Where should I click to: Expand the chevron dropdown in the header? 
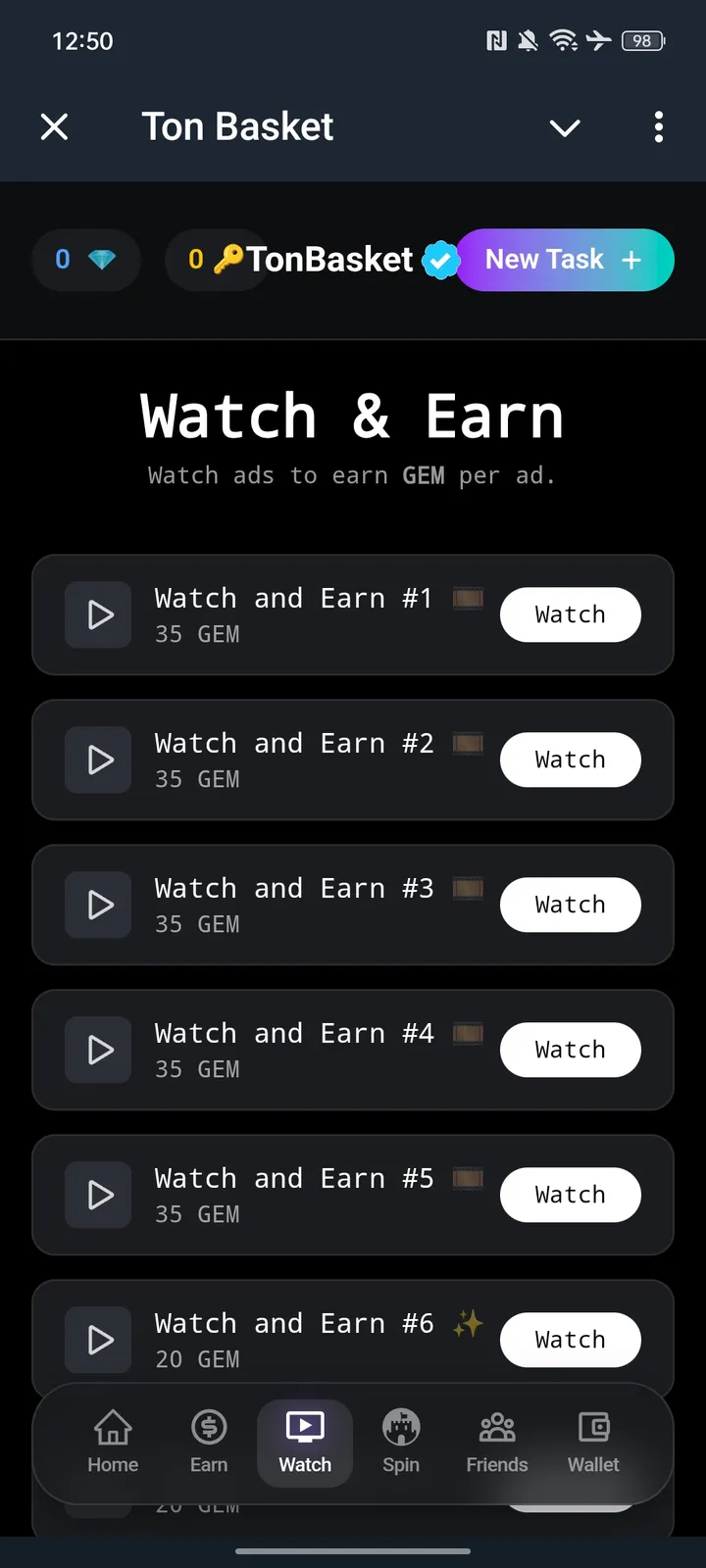(565, 127)
